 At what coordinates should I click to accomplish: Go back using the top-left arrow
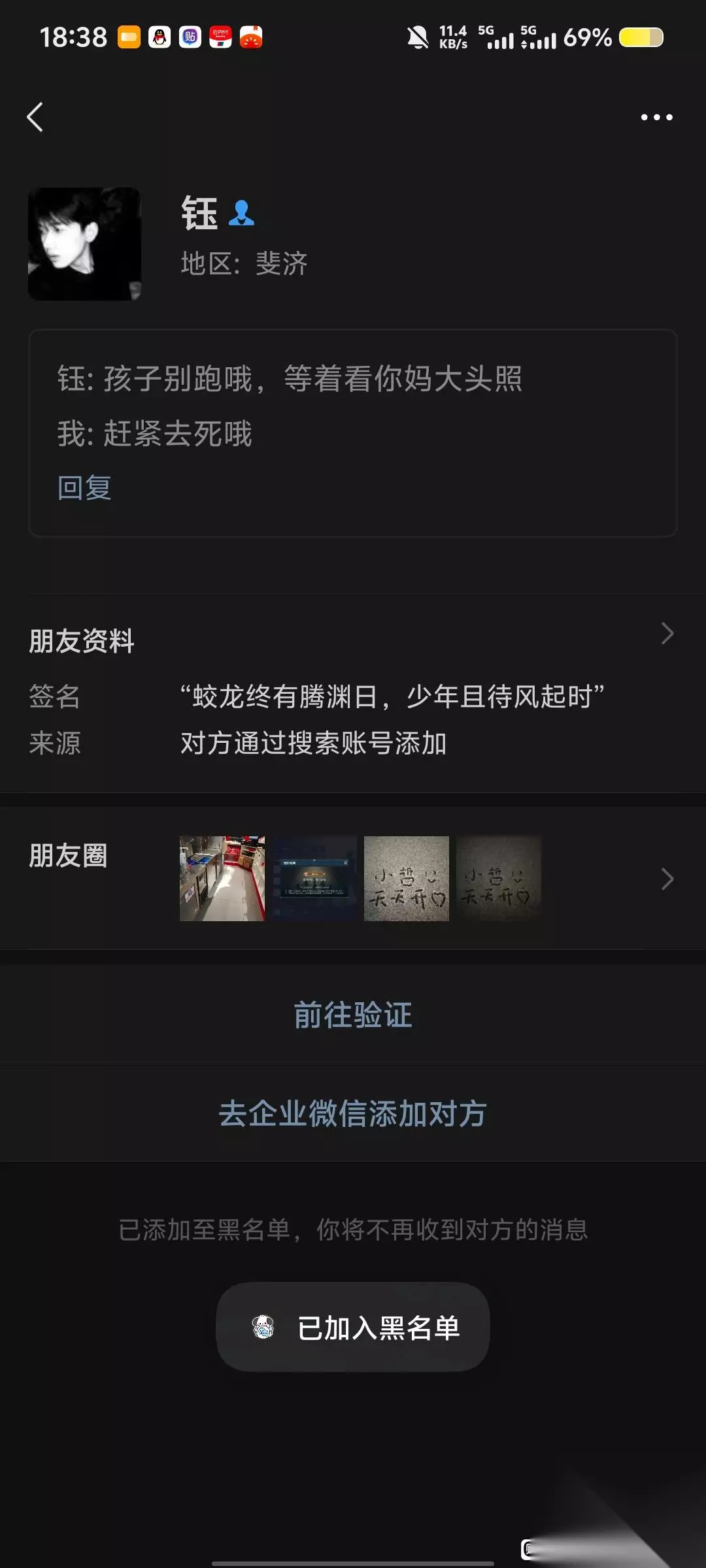point(35,117)
